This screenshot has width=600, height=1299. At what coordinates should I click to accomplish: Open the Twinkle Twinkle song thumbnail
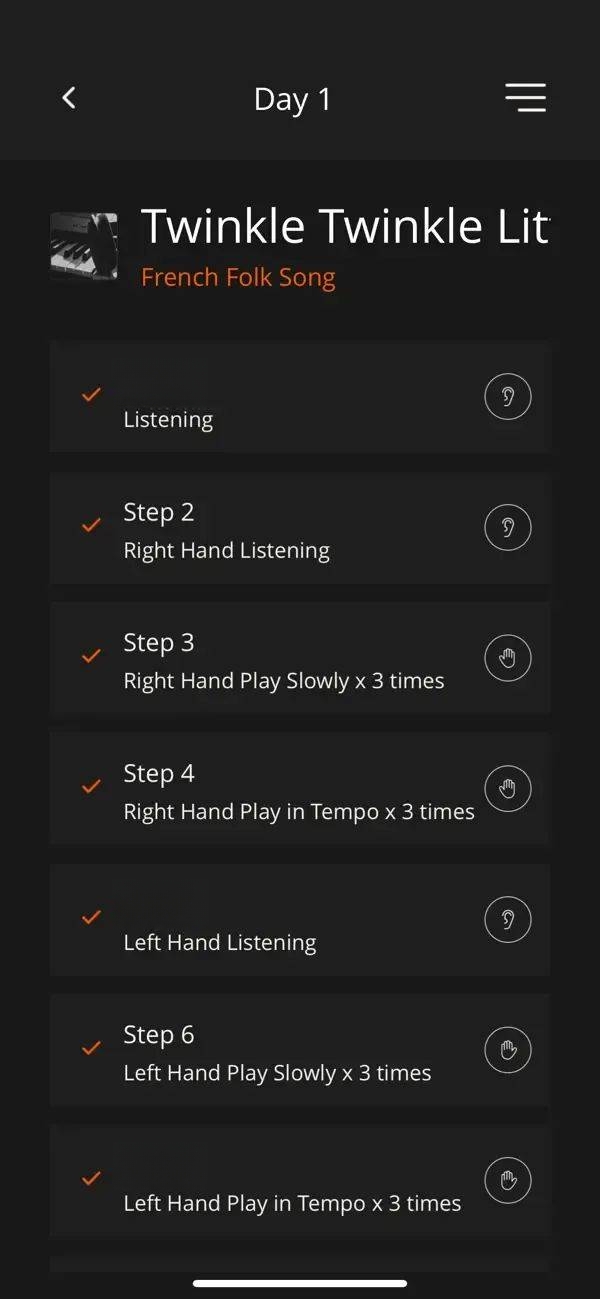[x=84, y=244]
